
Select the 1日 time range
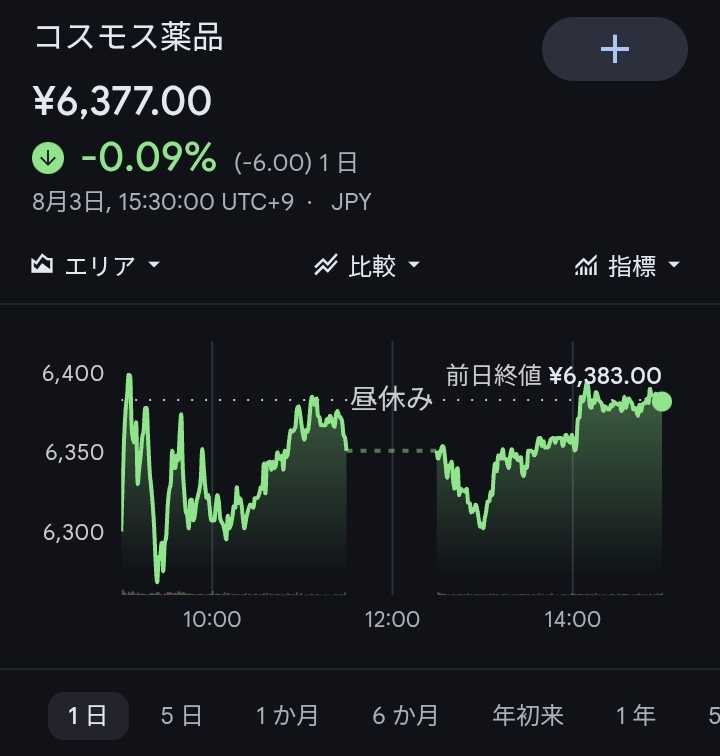point(88,716)
